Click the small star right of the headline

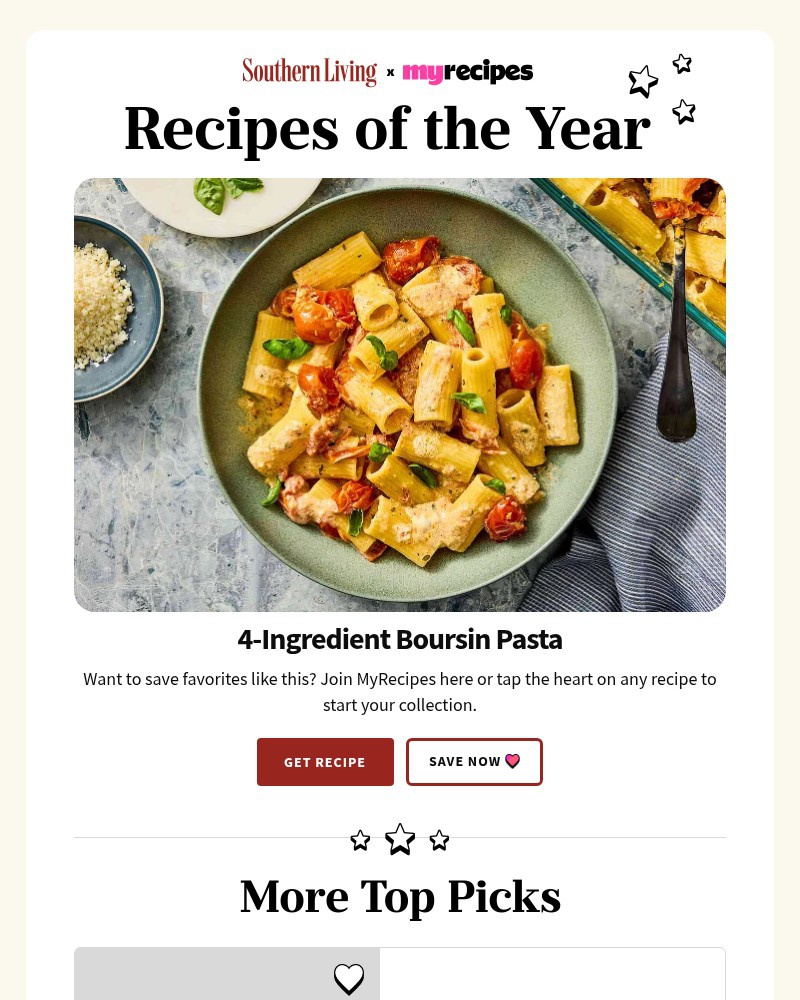pos(682,63)
